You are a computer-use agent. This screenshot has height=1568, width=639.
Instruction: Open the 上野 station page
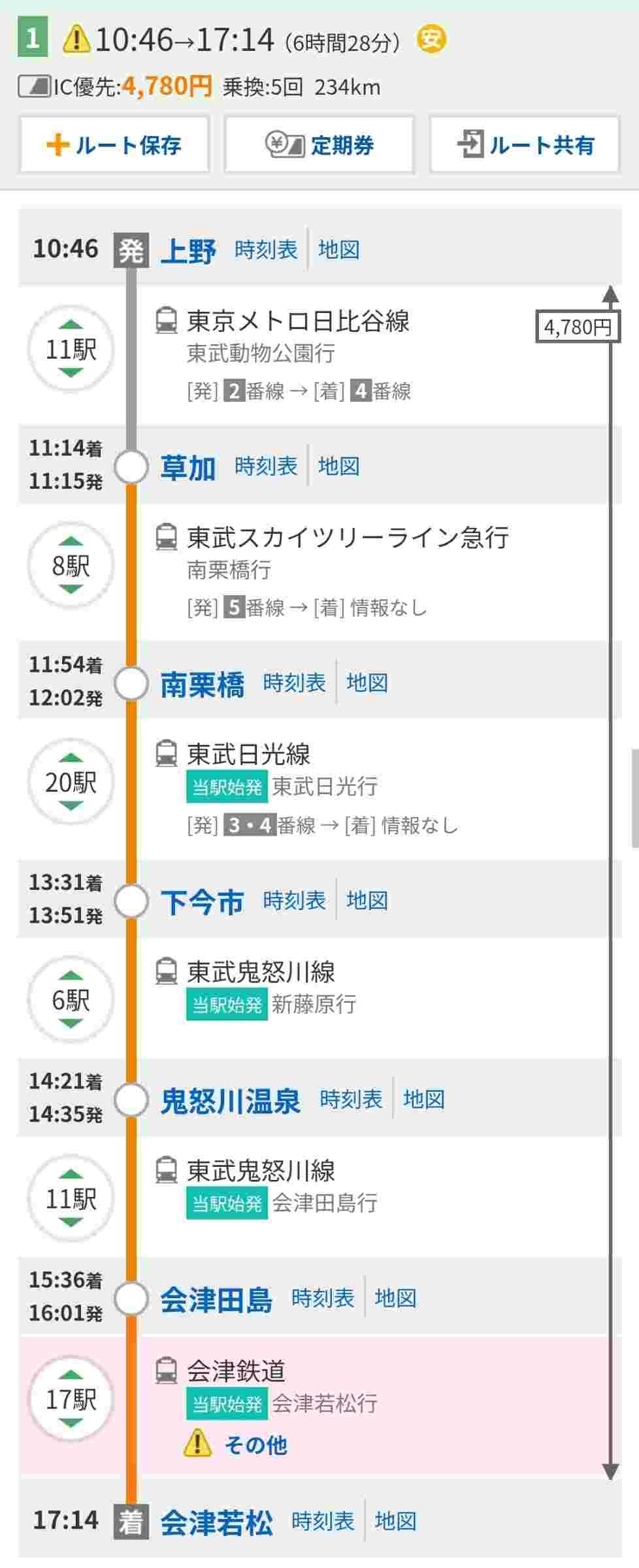coord(188,250)
